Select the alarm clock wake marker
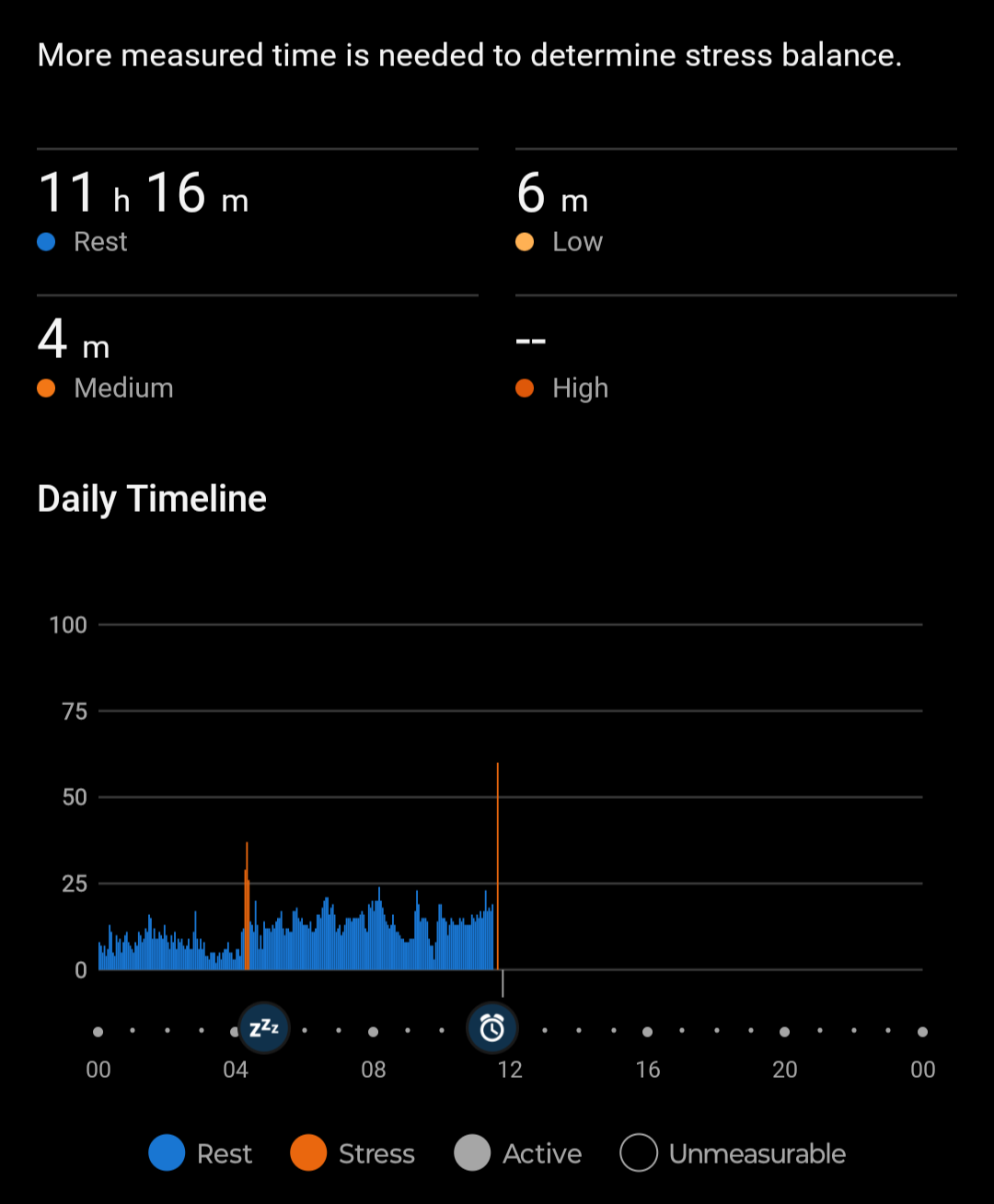 pyautogui.click(x=492, y=1028)
